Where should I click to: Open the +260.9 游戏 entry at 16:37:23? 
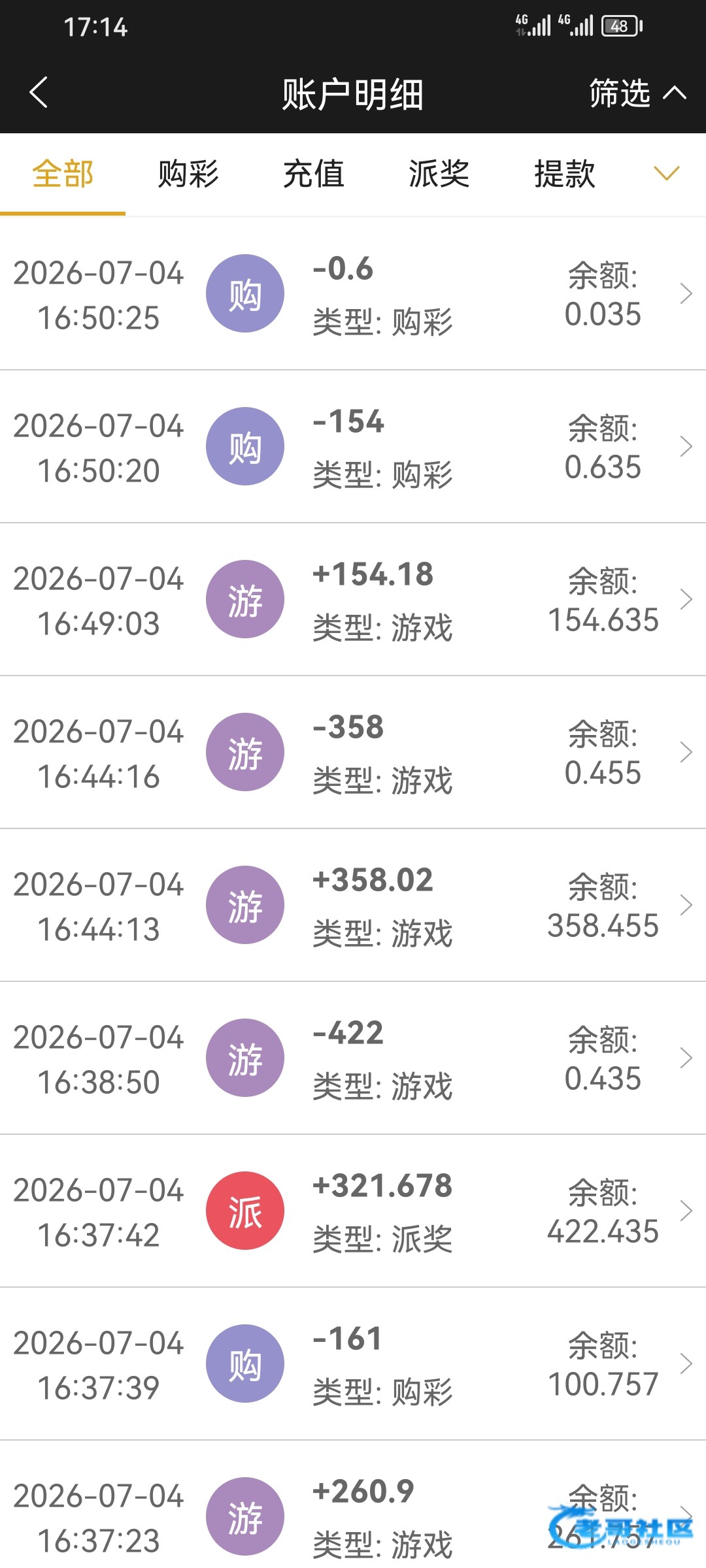tap(353, 1505)
